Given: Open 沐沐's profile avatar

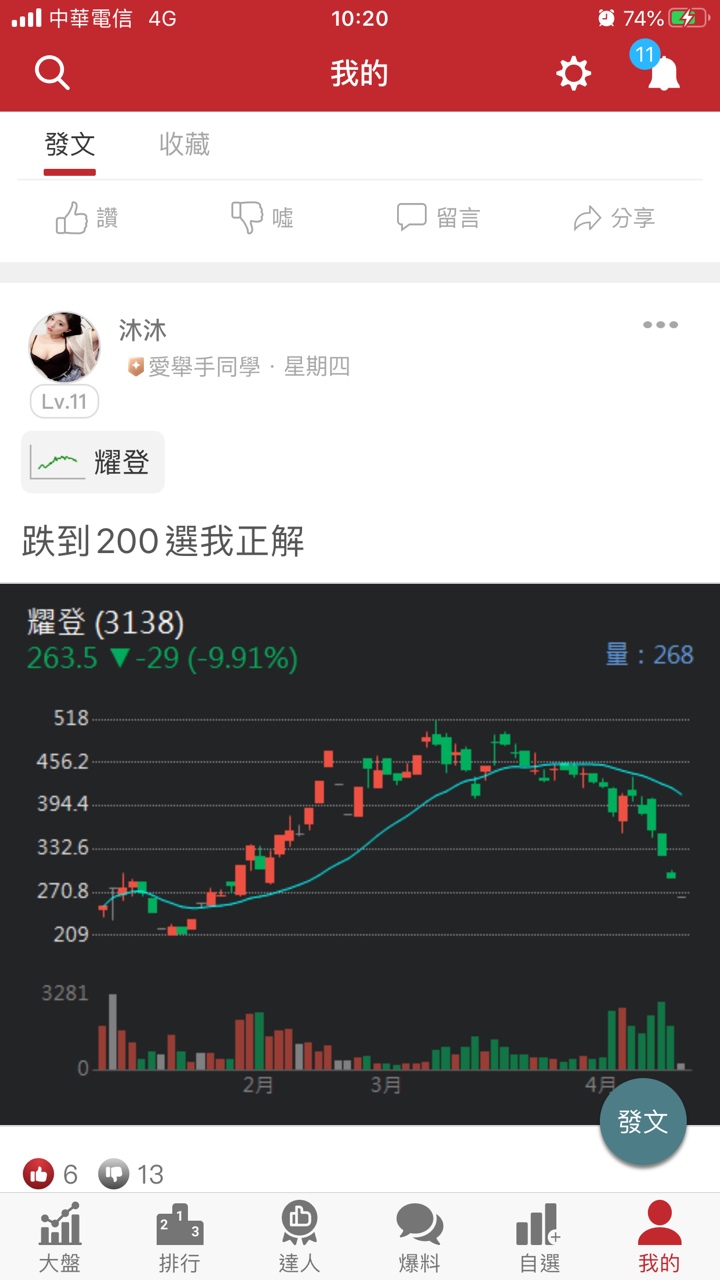Looking at the screenshot, I should (x=64, y=347).
